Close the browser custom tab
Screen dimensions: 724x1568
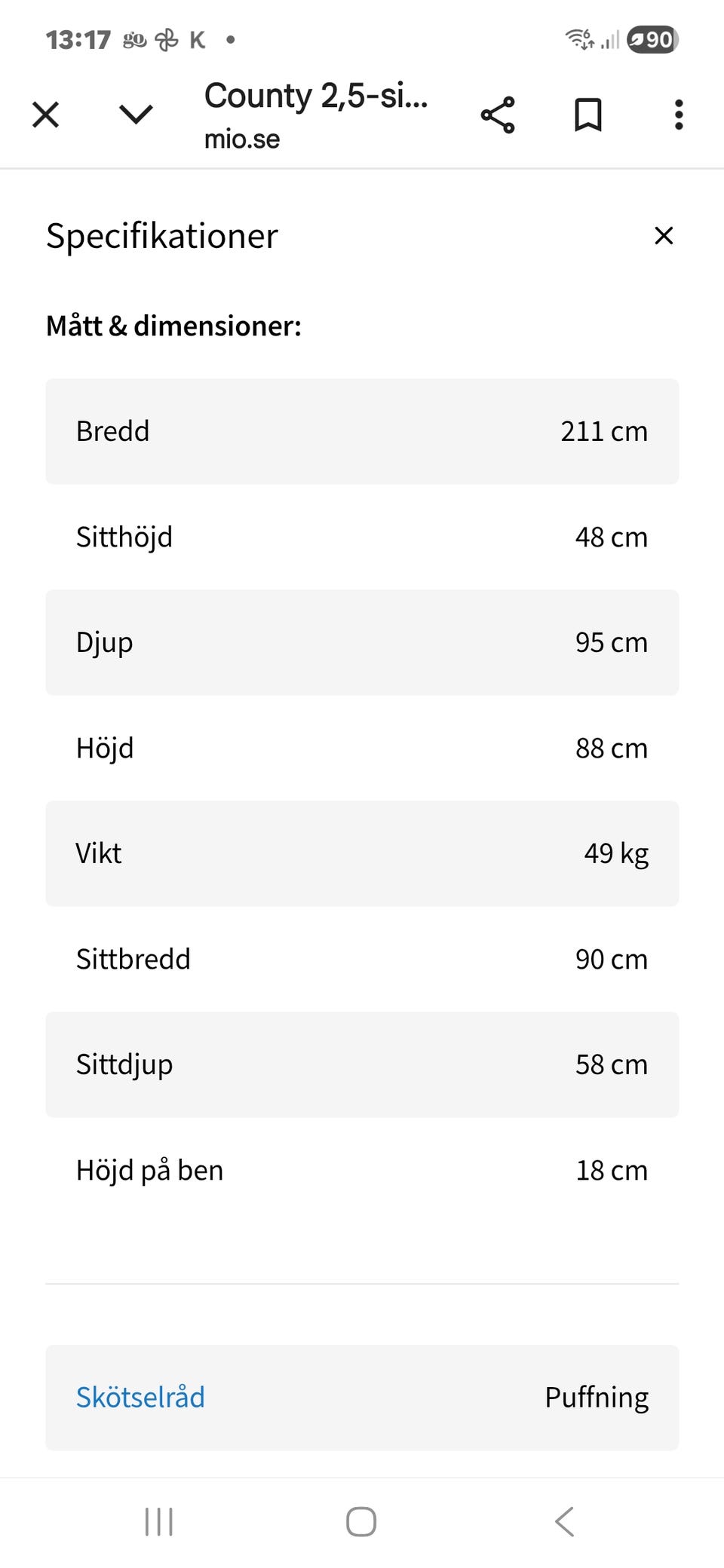click(45, 115)
